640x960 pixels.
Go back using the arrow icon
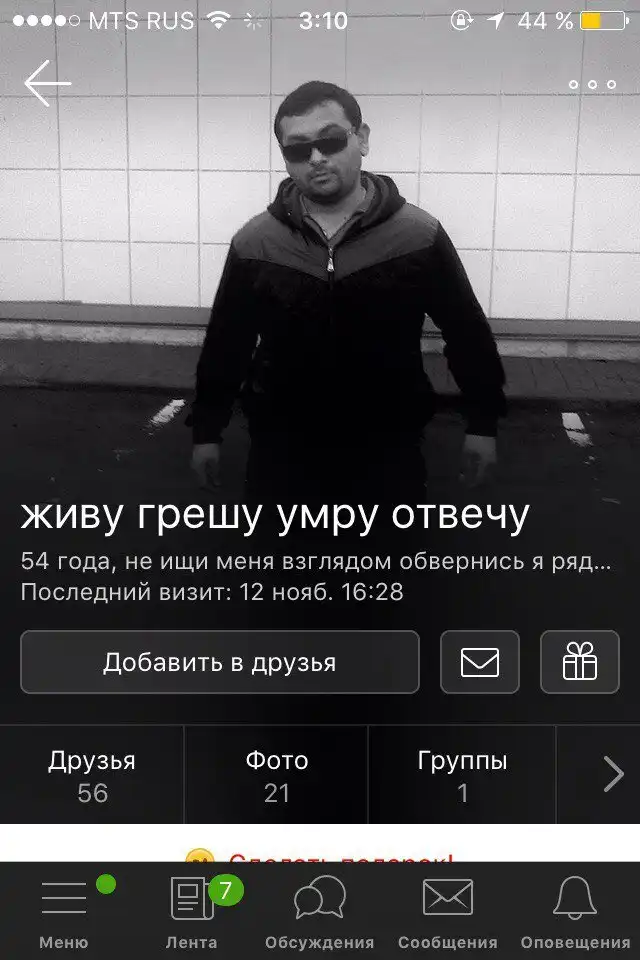click(47, 84)
